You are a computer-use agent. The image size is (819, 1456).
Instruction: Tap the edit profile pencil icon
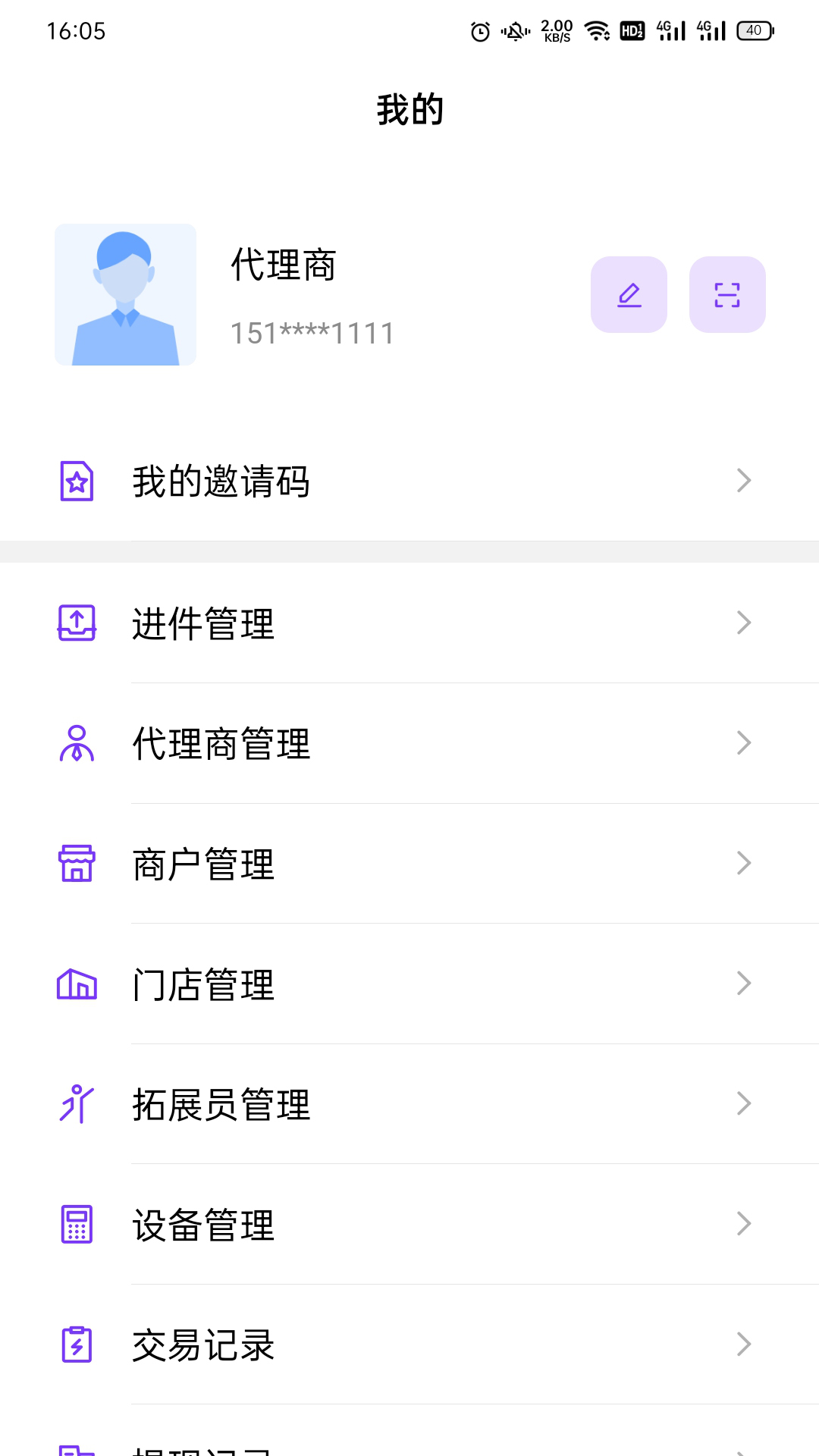[x=629, y=294]
